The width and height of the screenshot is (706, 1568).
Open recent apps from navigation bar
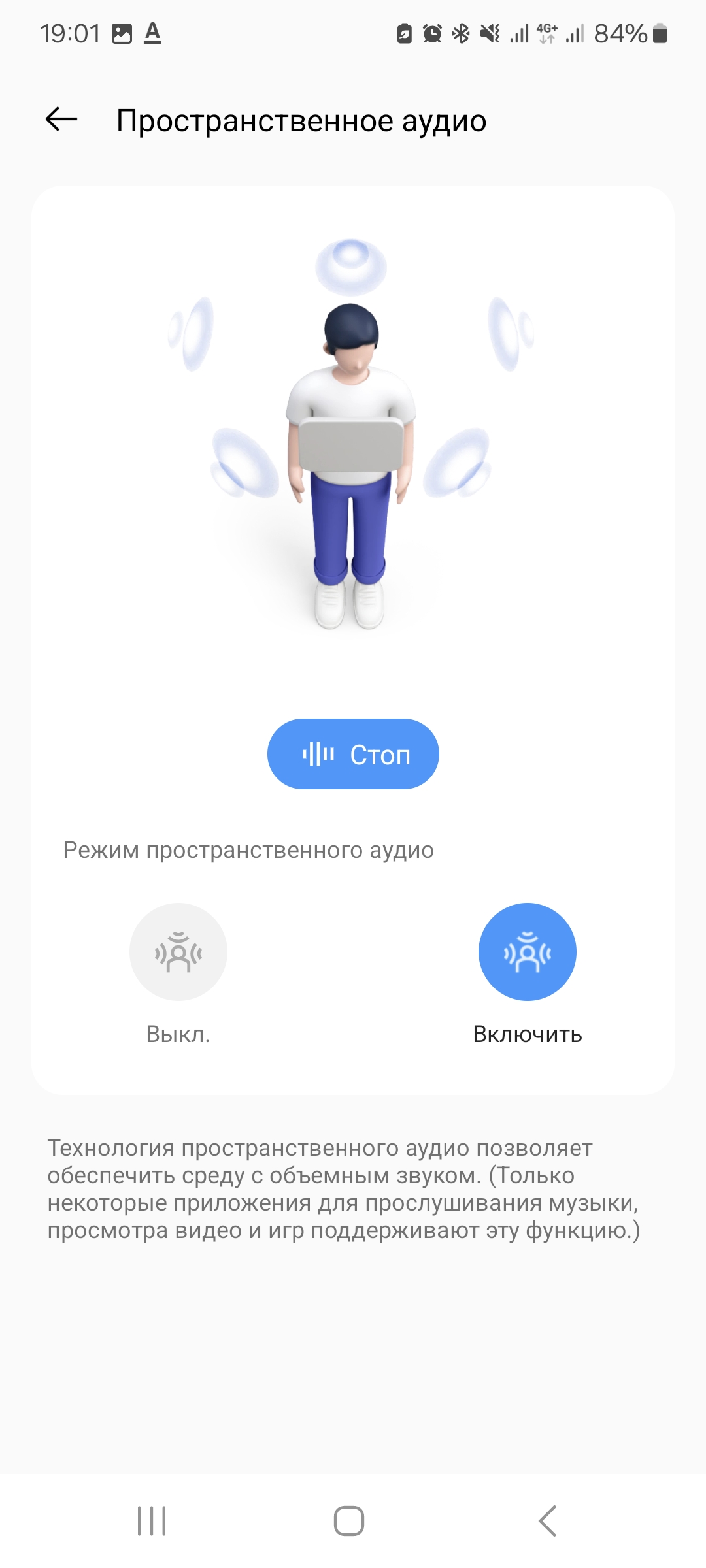152,1521
